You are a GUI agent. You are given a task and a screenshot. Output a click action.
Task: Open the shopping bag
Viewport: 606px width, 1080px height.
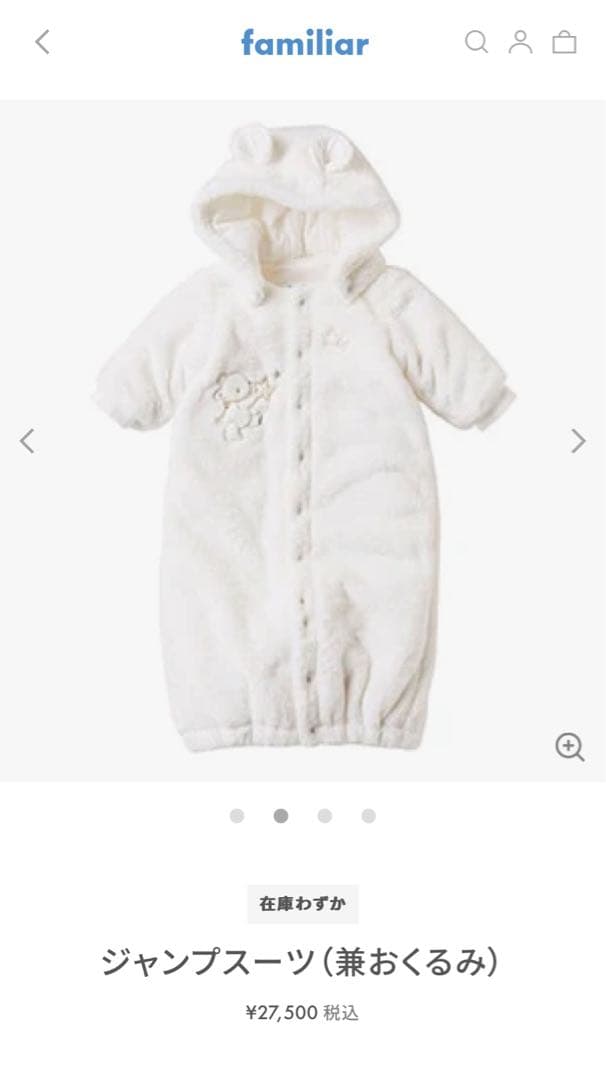(565, 42)
